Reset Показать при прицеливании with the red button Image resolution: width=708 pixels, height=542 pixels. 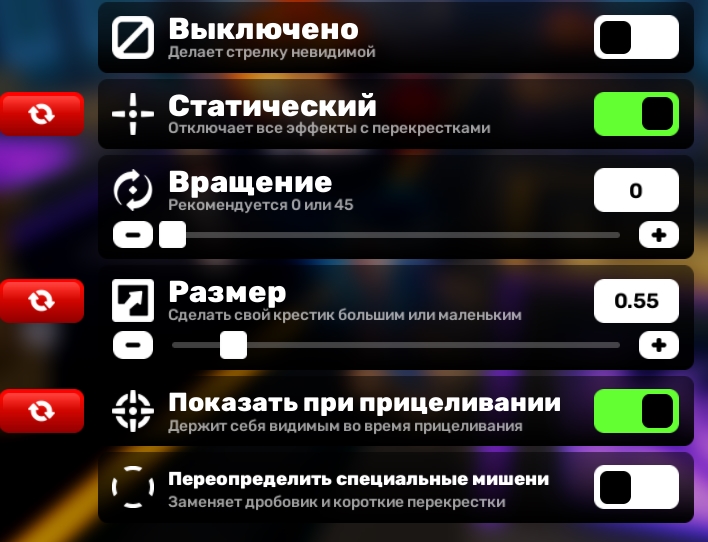pos(41,410)
